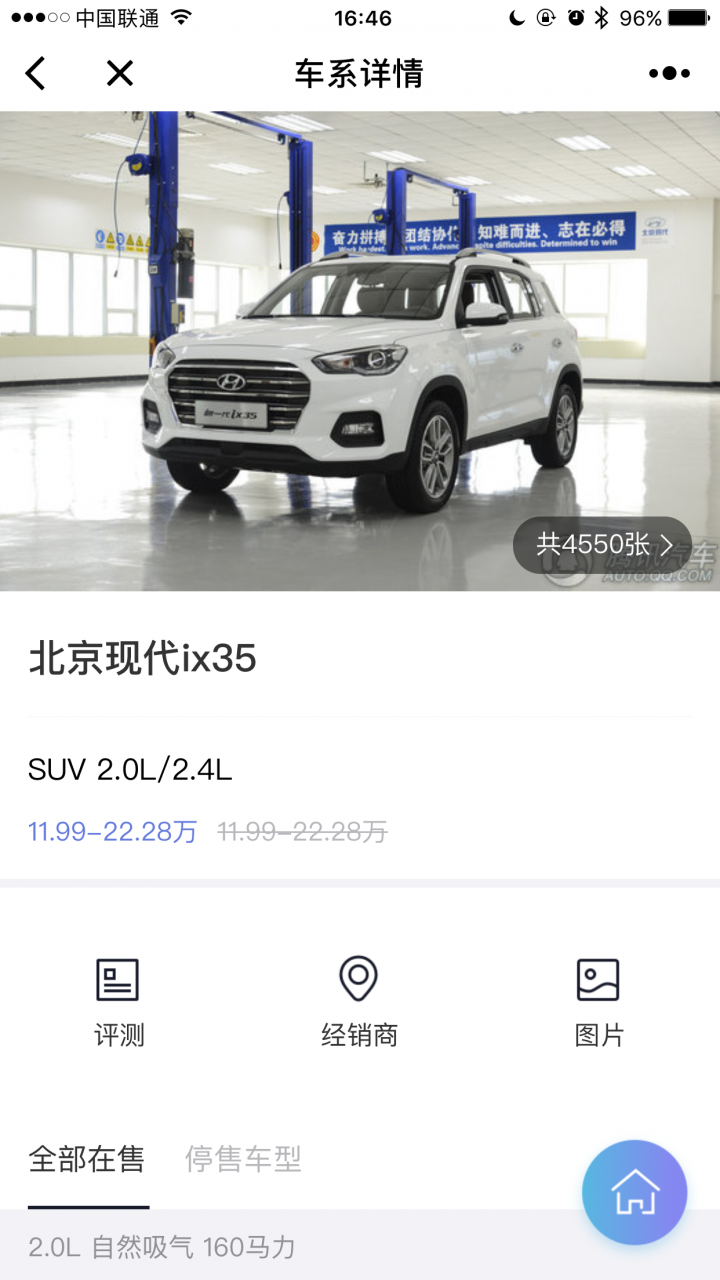Select the 全部在售 tab

coord(87,1160)
